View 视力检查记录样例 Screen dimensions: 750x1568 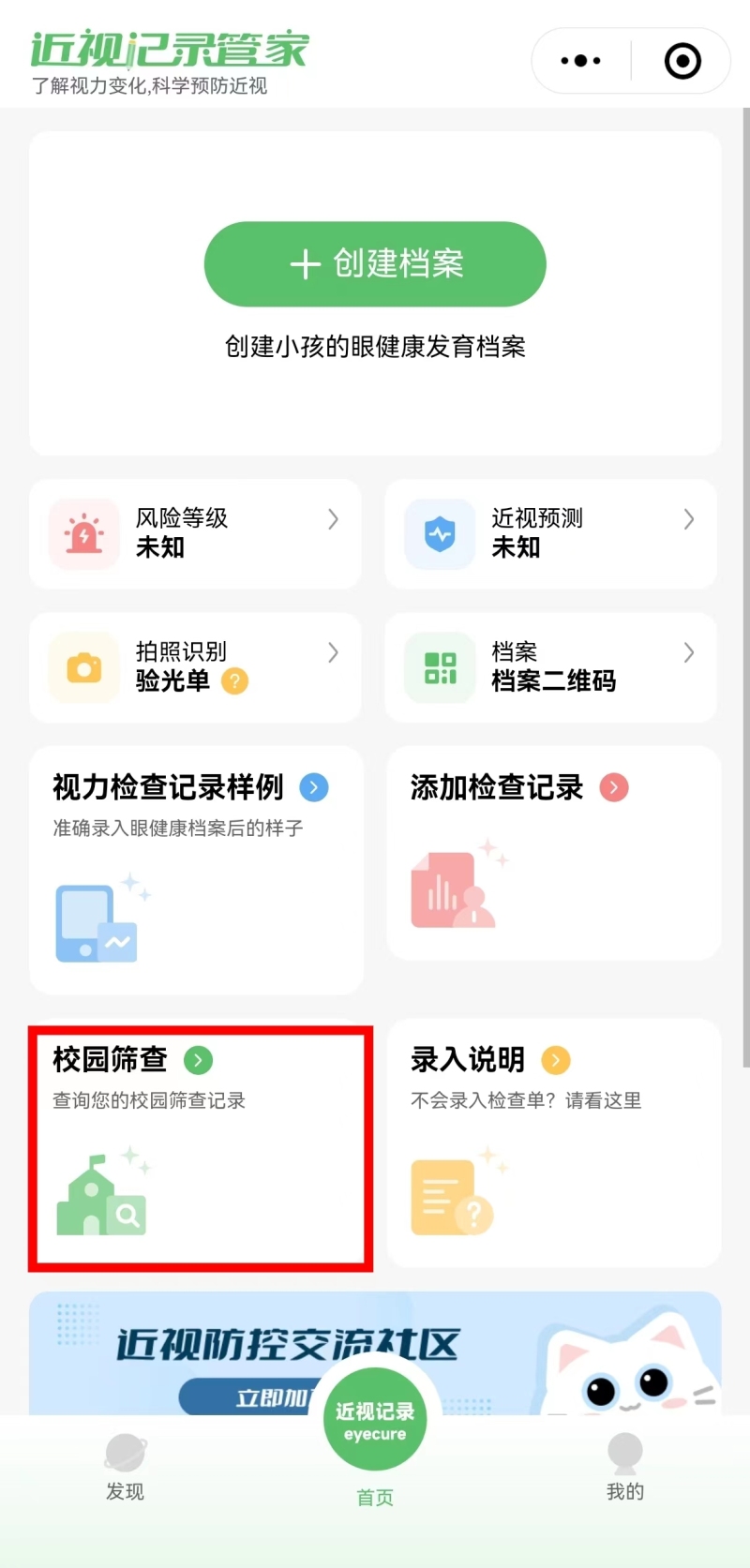tap(196, 869)
